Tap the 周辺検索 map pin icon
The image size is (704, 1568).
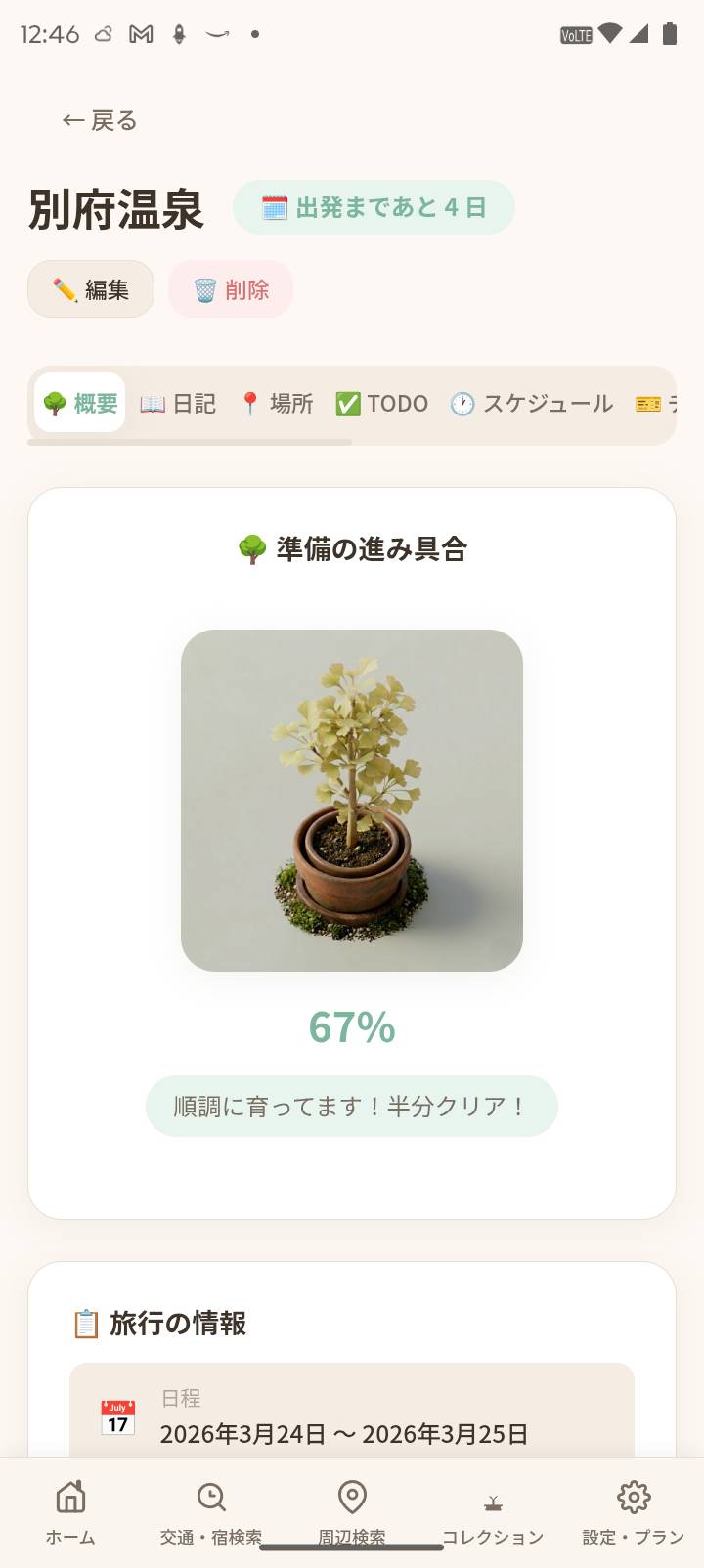pyautogui.click(x=352, y=1497)
